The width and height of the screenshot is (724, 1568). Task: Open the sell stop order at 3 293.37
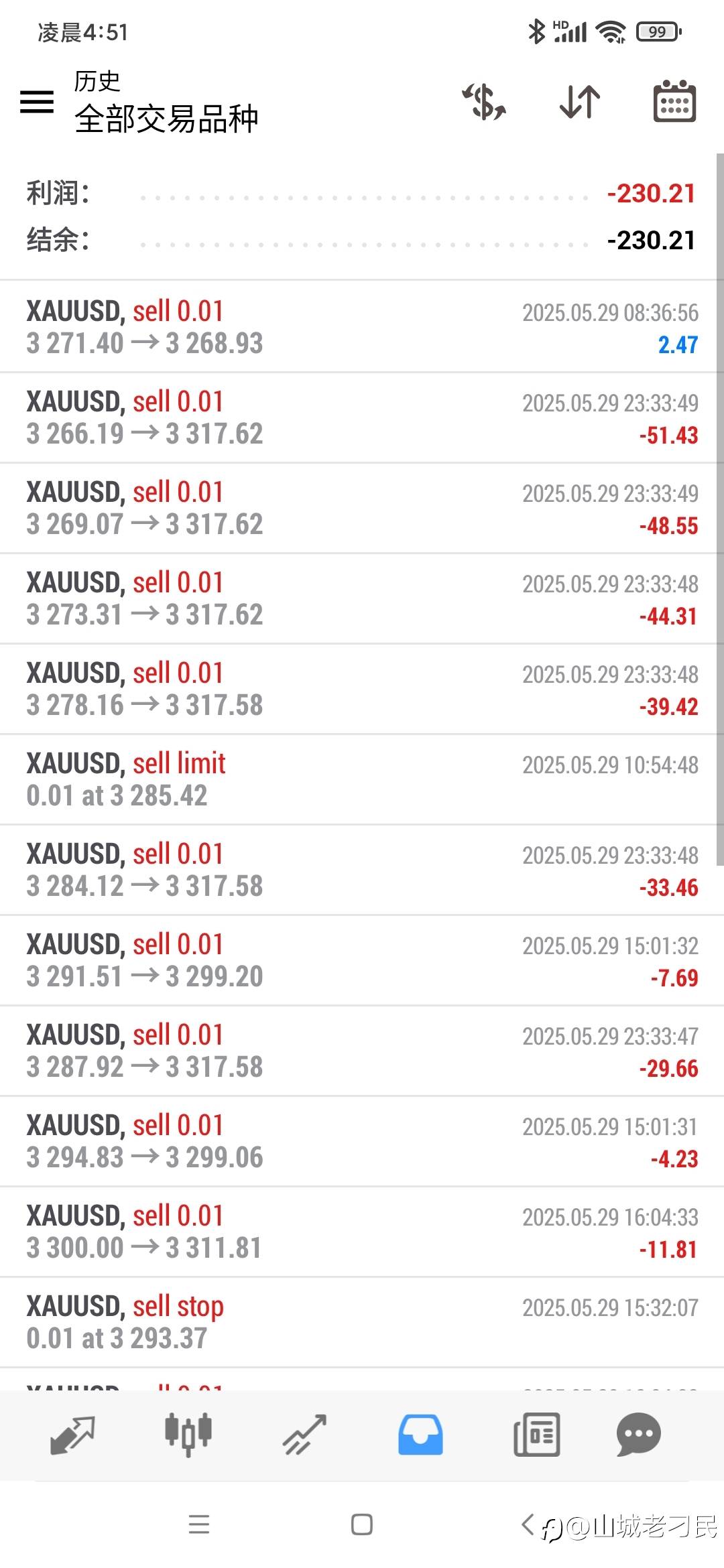[362, 1322]
